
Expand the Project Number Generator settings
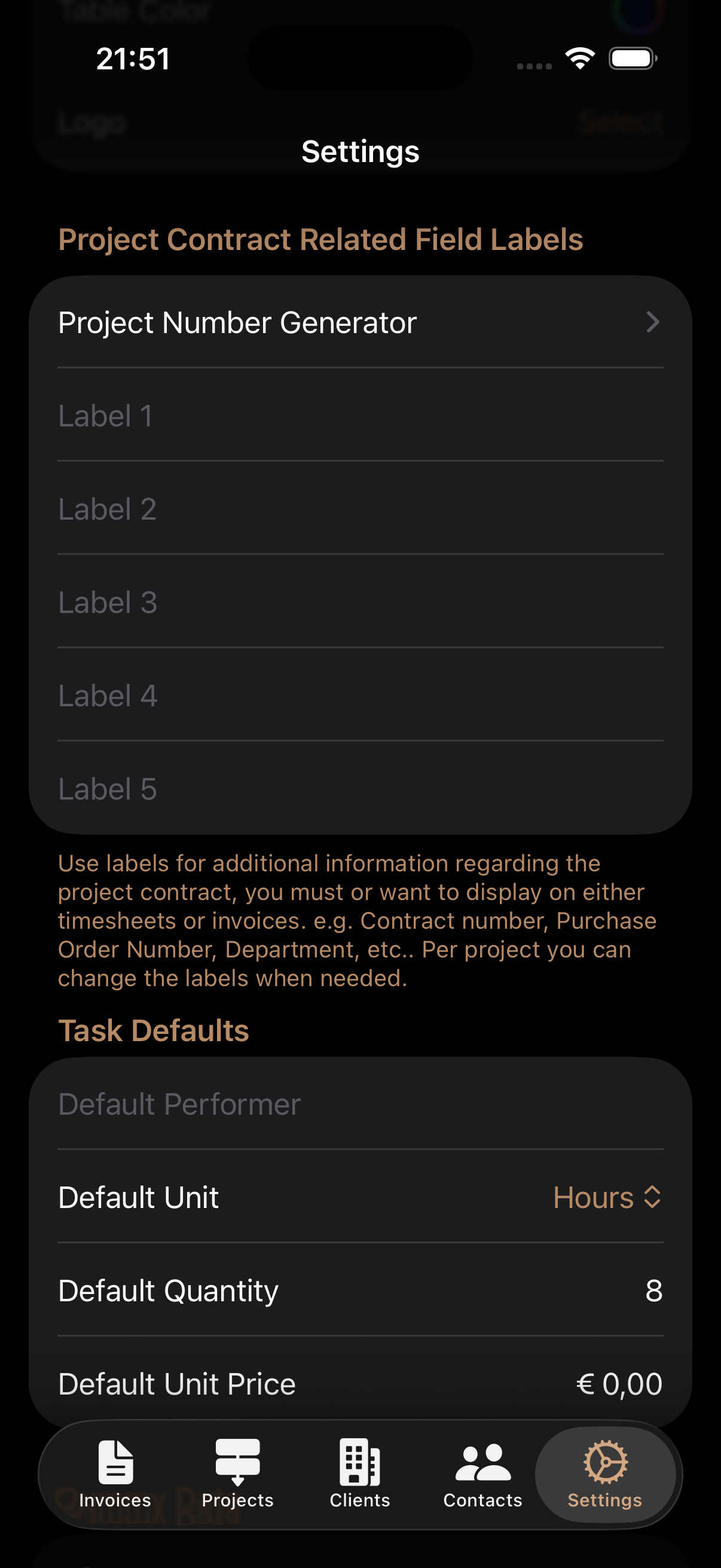coord(360,322)
